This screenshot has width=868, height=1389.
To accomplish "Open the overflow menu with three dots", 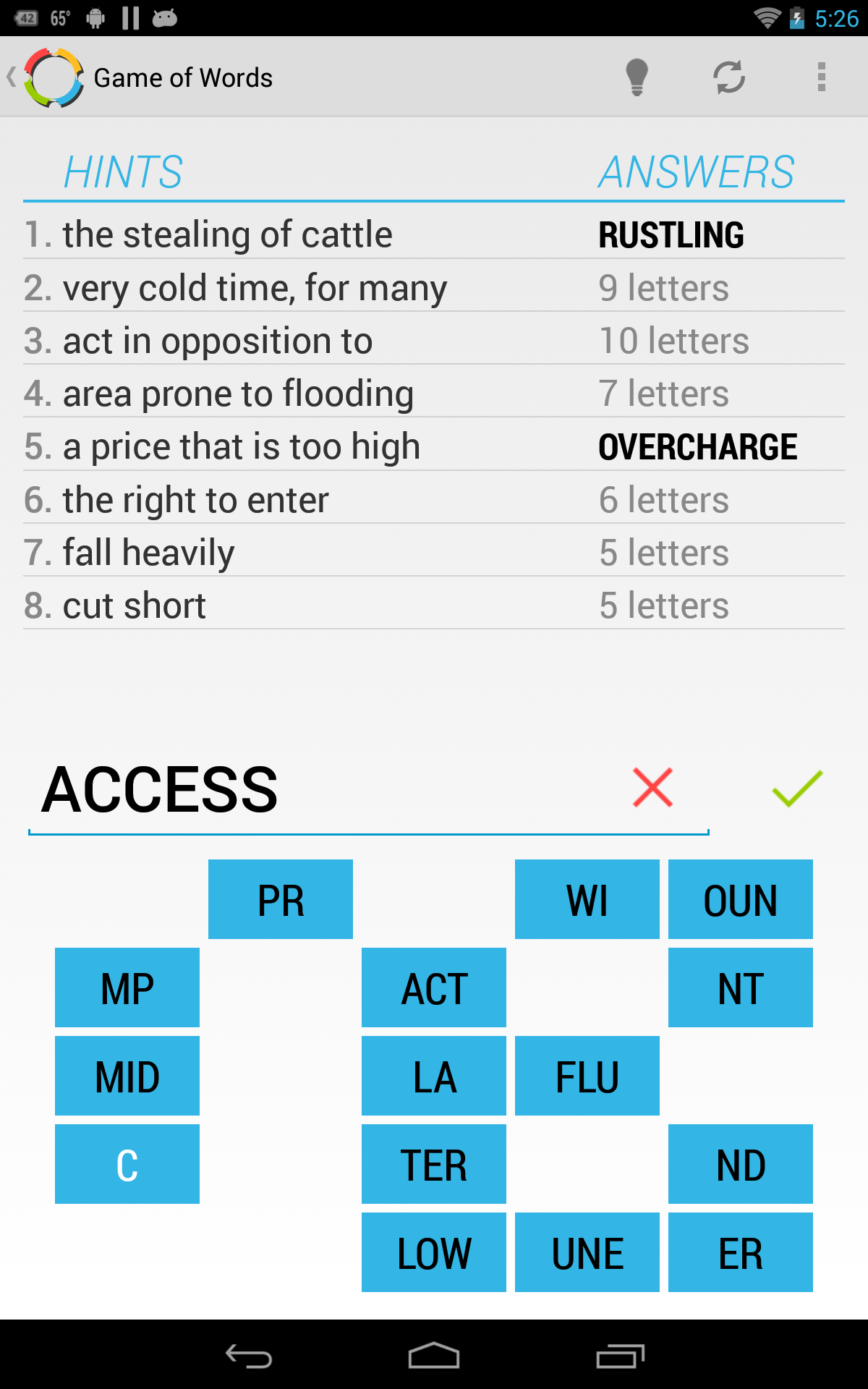I will pyautogui.click(x=821, y=77).
